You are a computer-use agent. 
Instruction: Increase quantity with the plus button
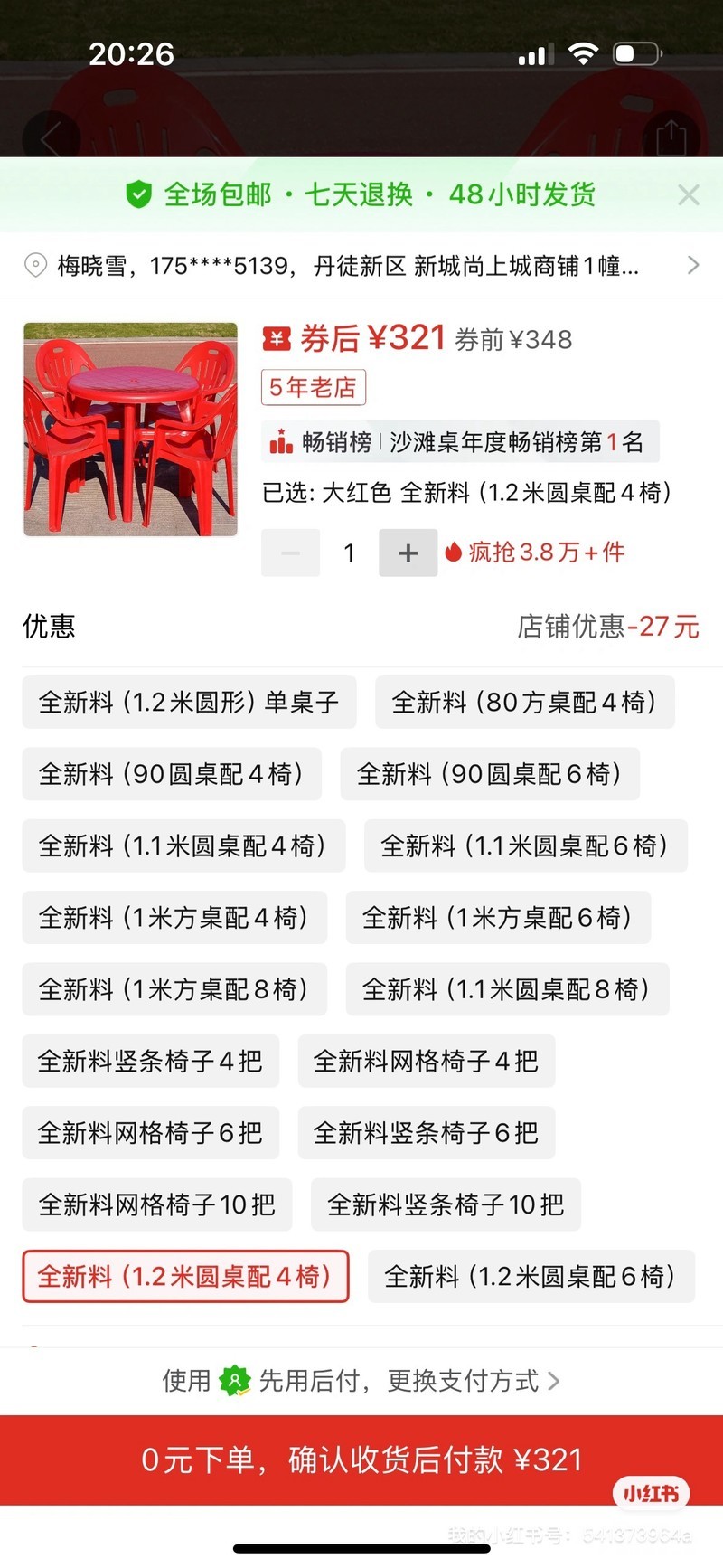pos(408,553)
